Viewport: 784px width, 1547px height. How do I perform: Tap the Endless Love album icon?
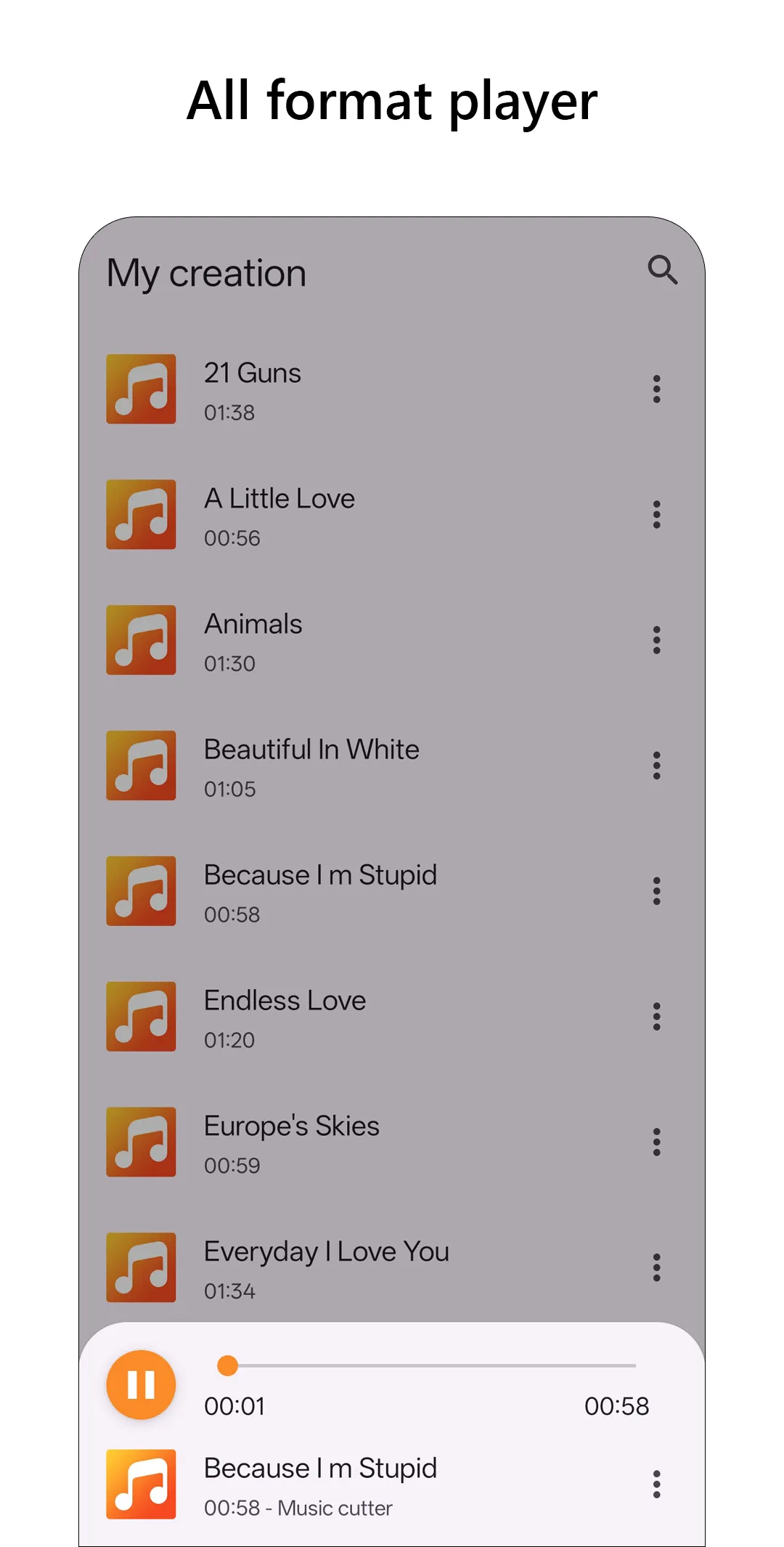click(x=141, y=1017)
